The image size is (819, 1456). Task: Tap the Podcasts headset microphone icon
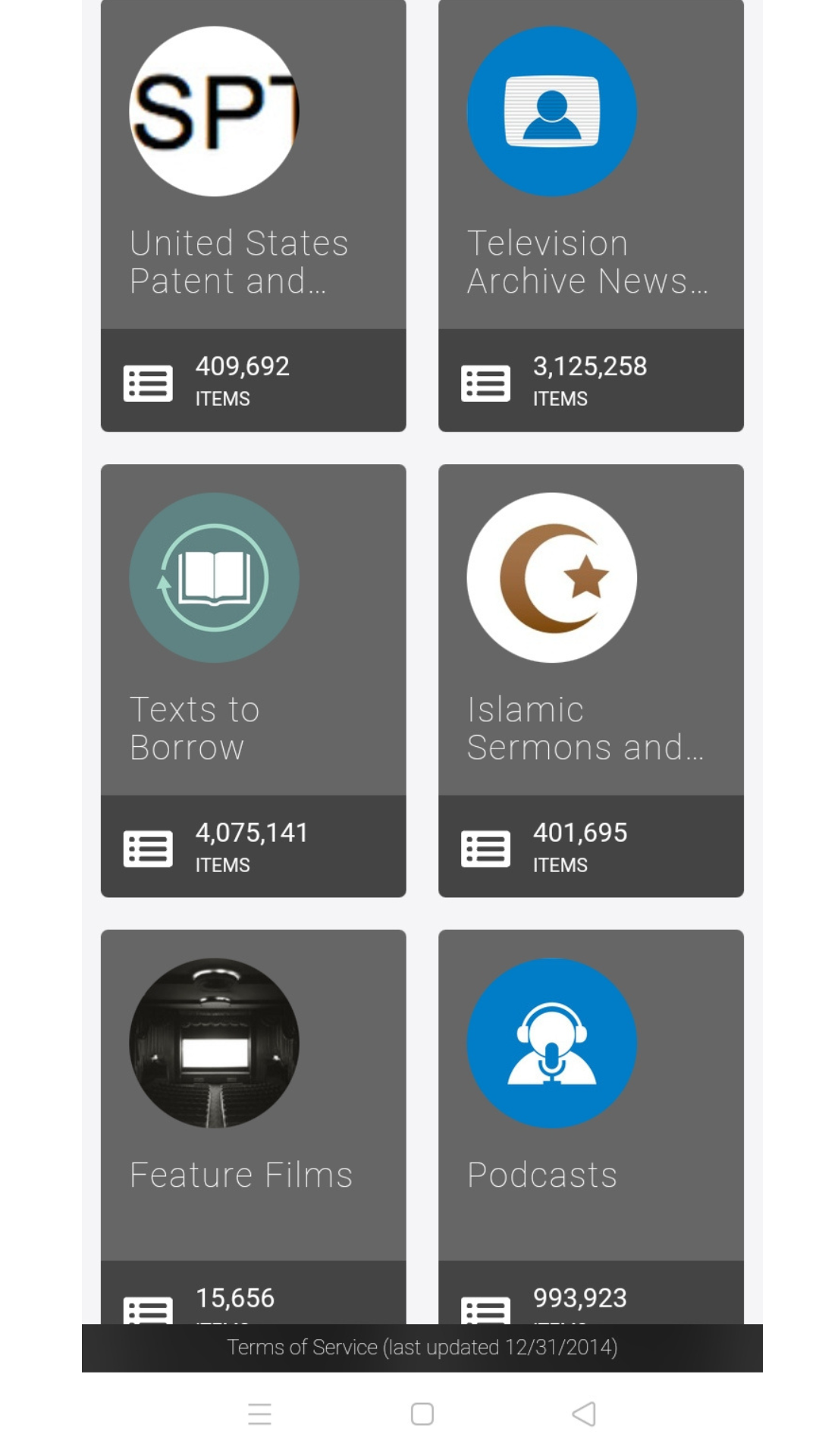(552, 1043)
